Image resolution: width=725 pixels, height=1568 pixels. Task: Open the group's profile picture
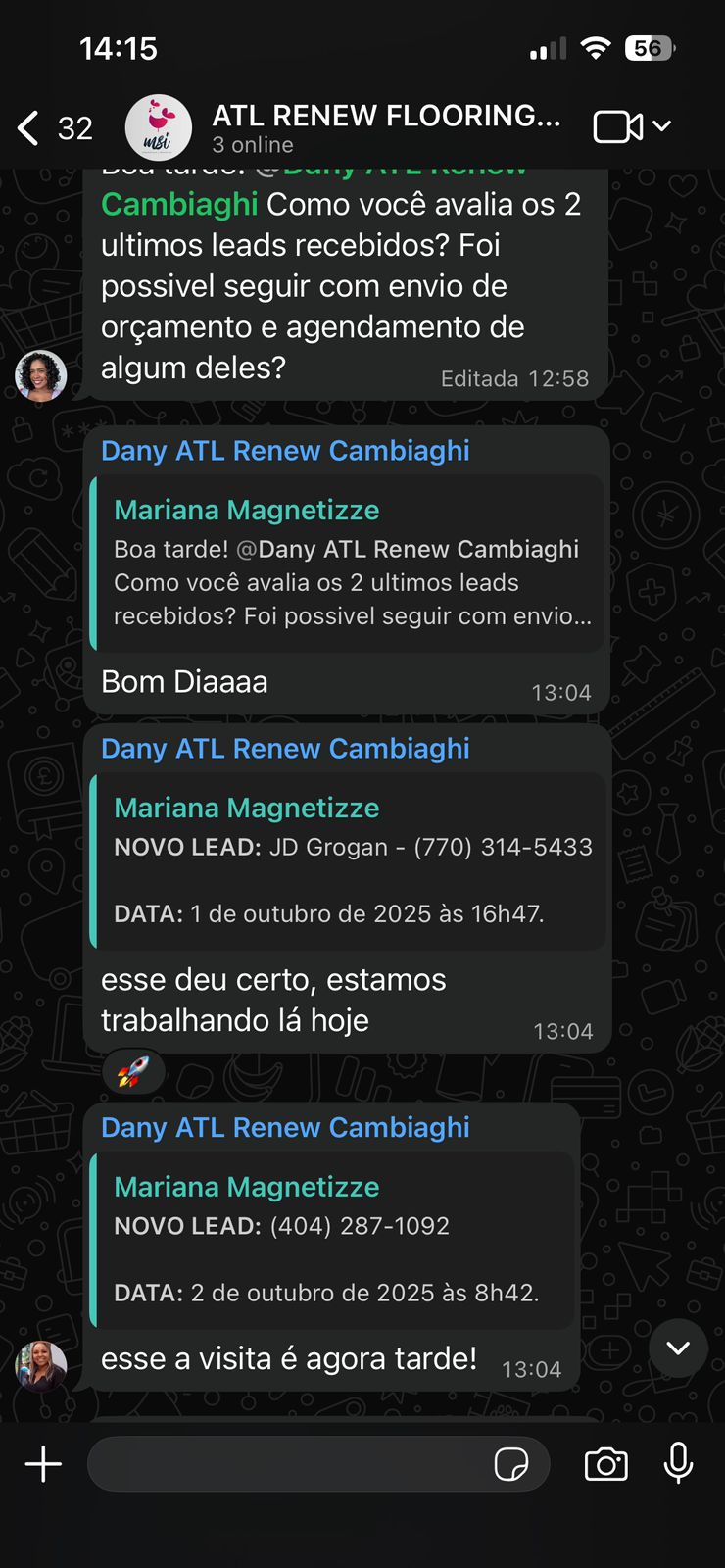point(159,127)
